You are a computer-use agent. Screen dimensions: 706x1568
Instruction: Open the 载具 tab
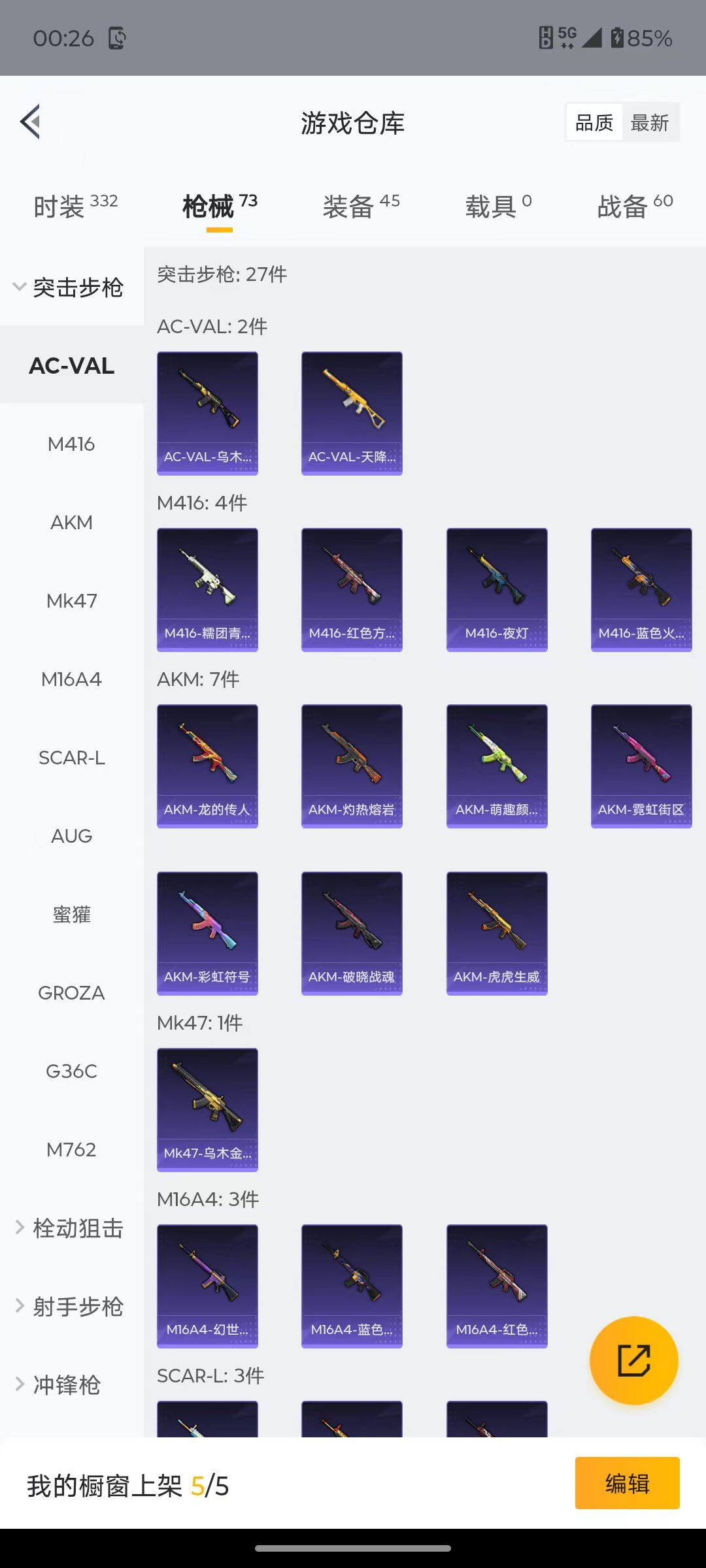click(x=497, y=206)
